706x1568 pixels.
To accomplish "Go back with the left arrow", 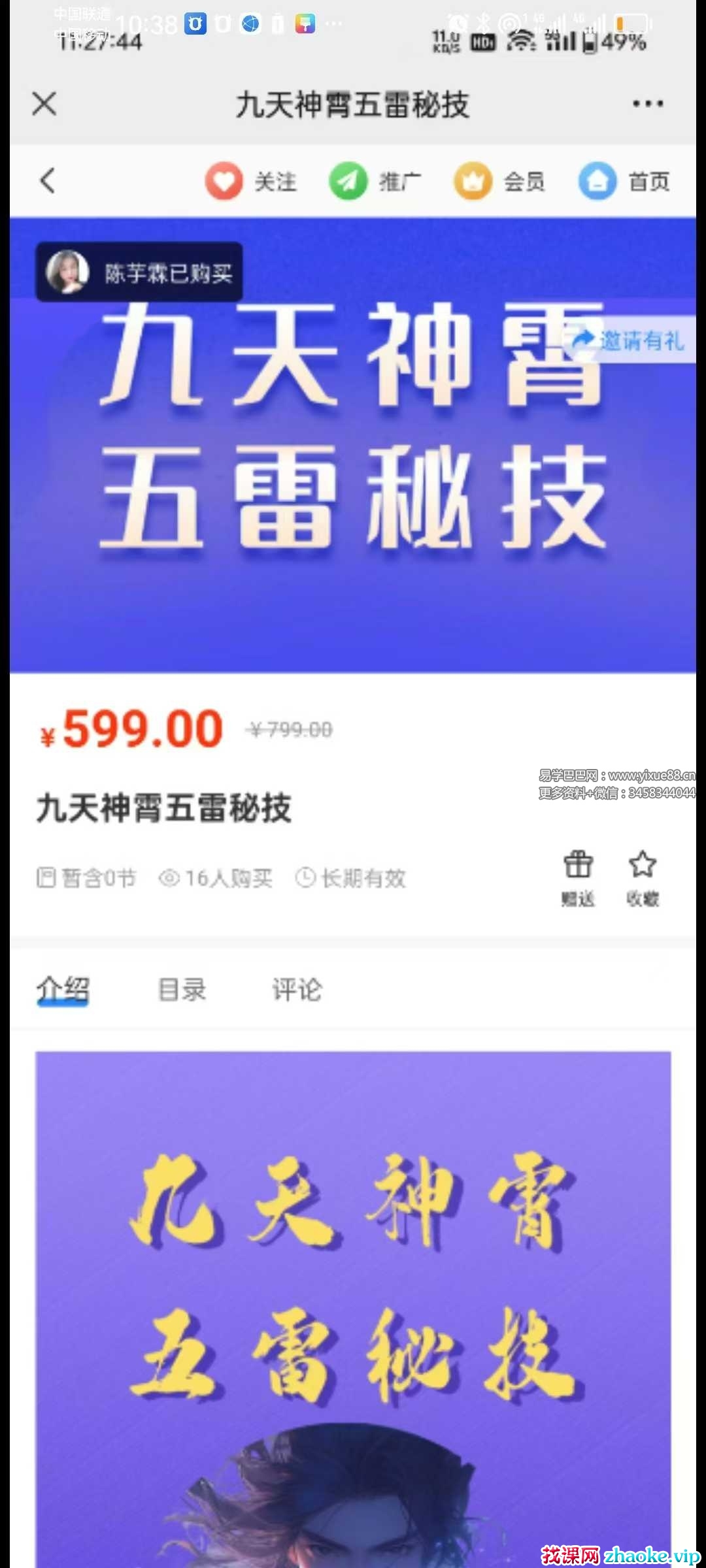I will [x=48, y=181].
